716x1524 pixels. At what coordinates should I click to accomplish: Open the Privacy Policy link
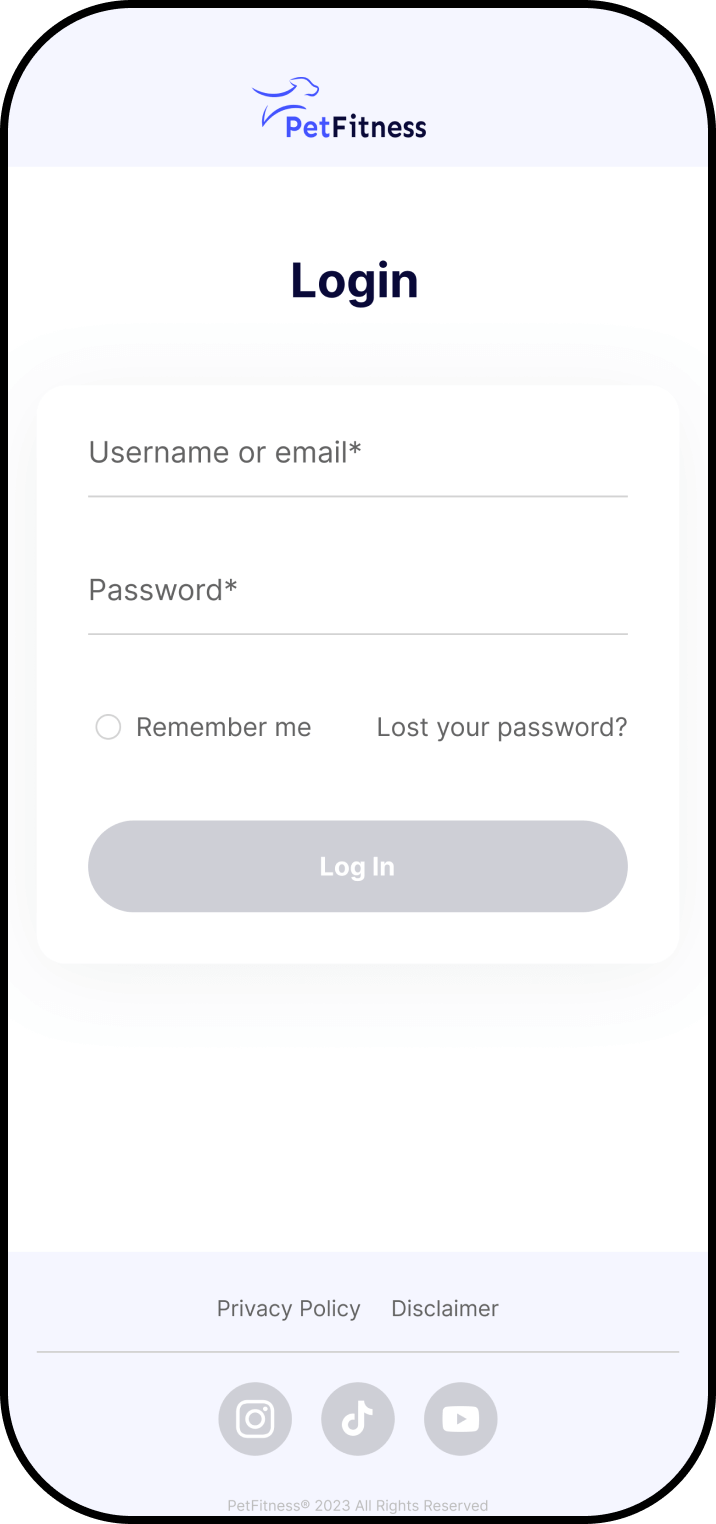point(289,1308)
